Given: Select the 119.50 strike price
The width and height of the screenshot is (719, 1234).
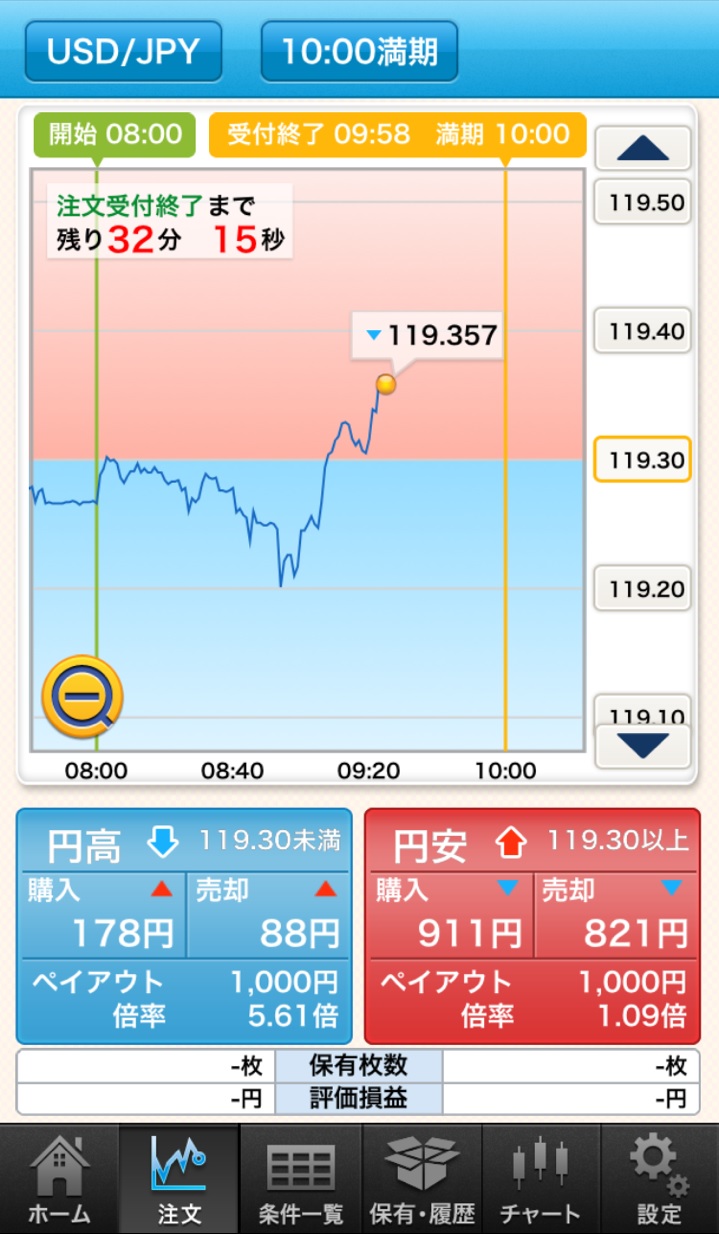Looking at the screenshot, I should tap(643, 203).
